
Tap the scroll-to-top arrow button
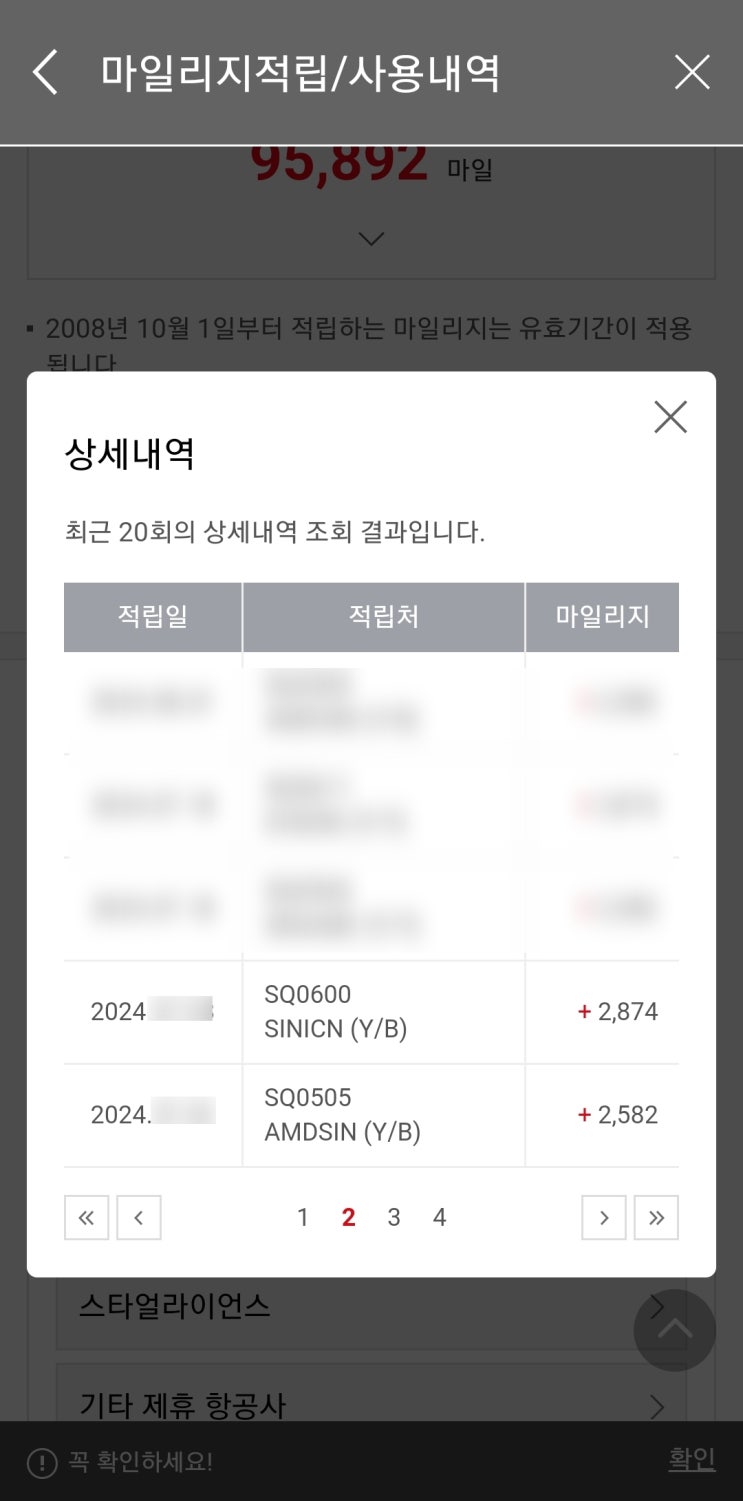[x=675, y=1330]
